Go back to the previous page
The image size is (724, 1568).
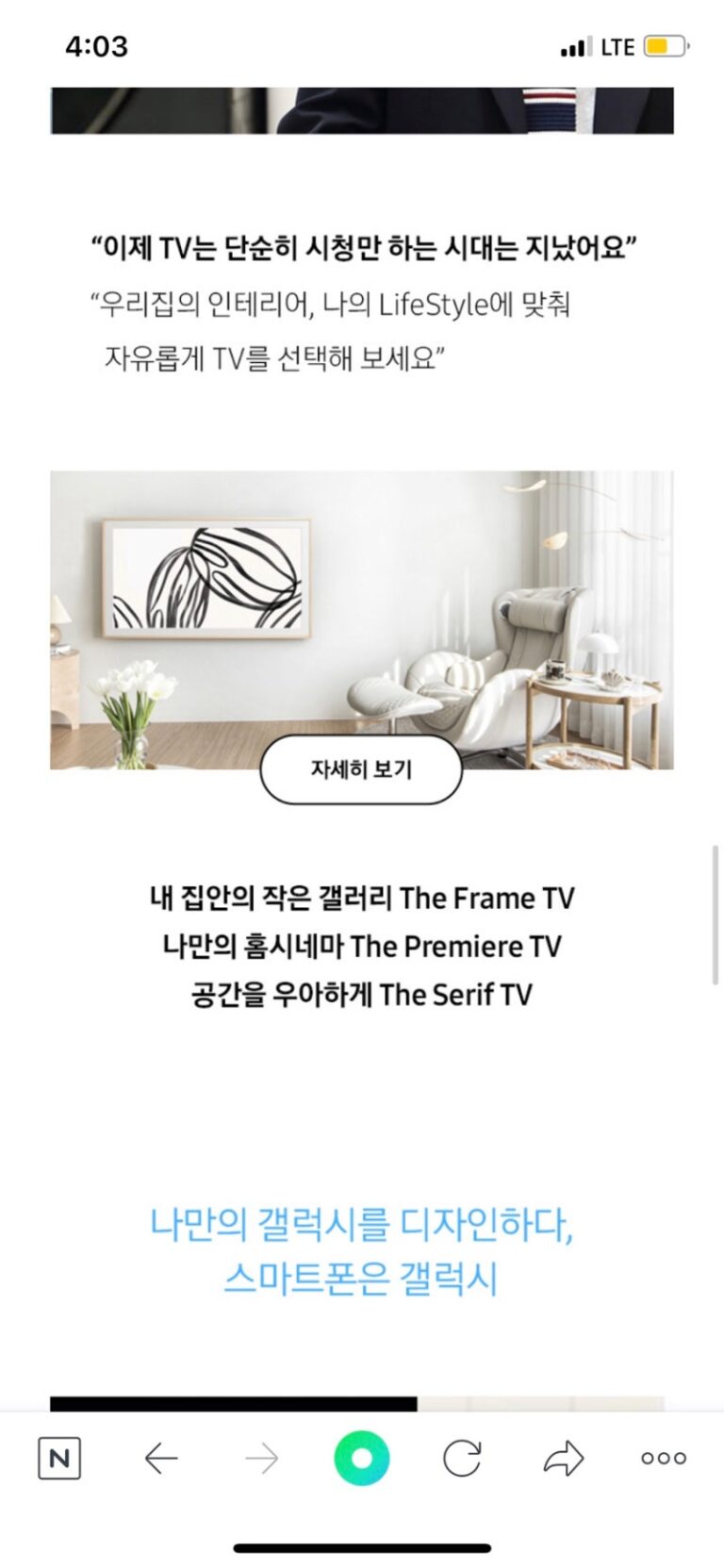point(161,1459)
